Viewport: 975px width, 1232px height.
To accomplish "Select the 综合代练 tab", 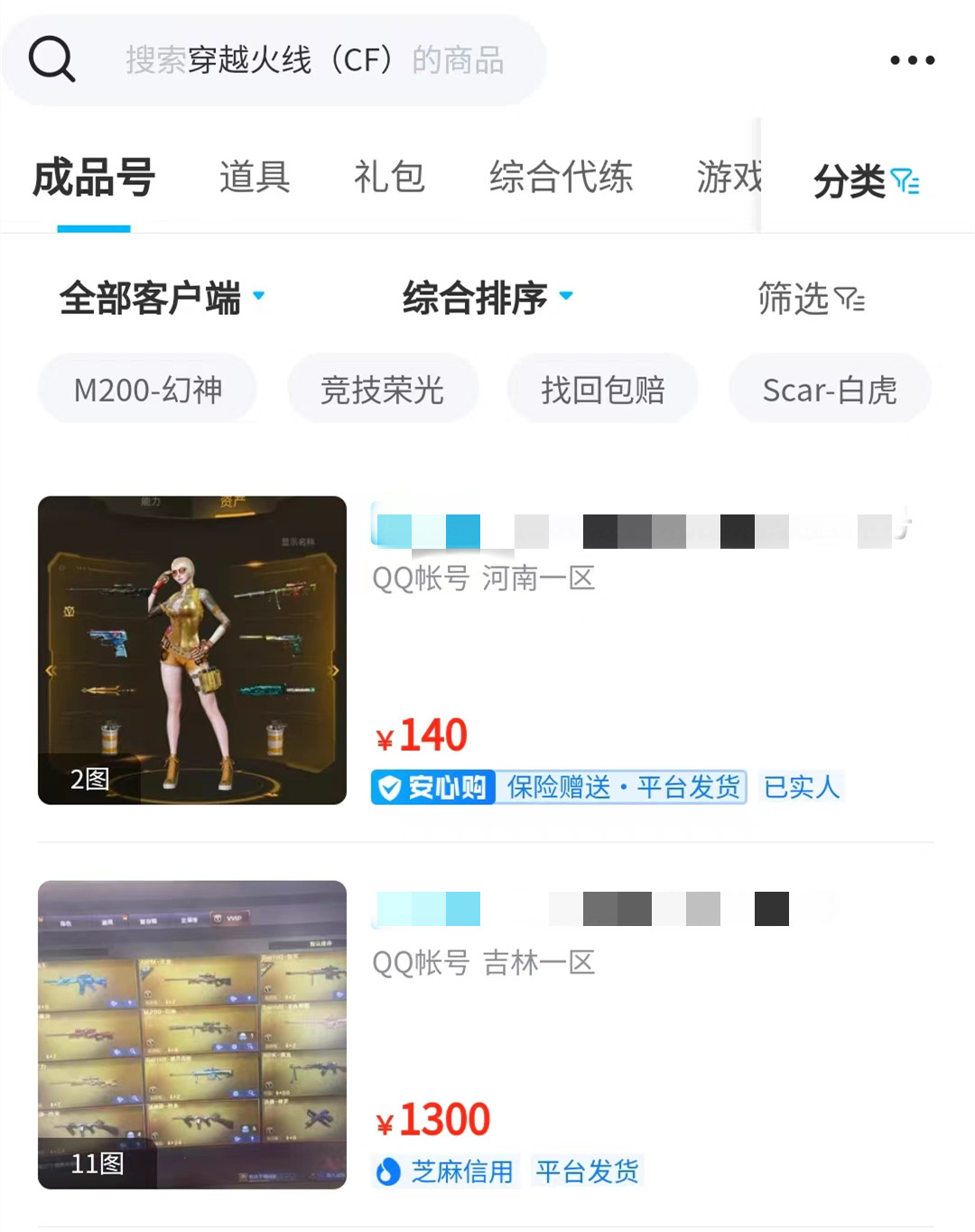I will pyautogui.click(x=561, y=177).
